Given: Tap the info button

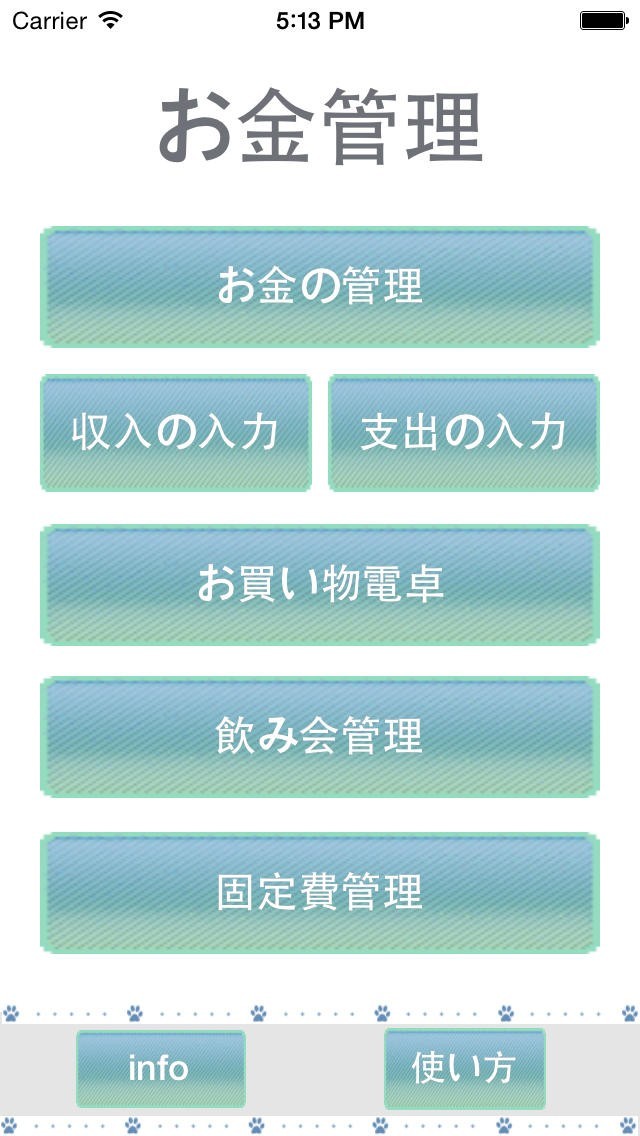Looking at the screenshot, I should pyautogui.click(x=160, y=1068).
